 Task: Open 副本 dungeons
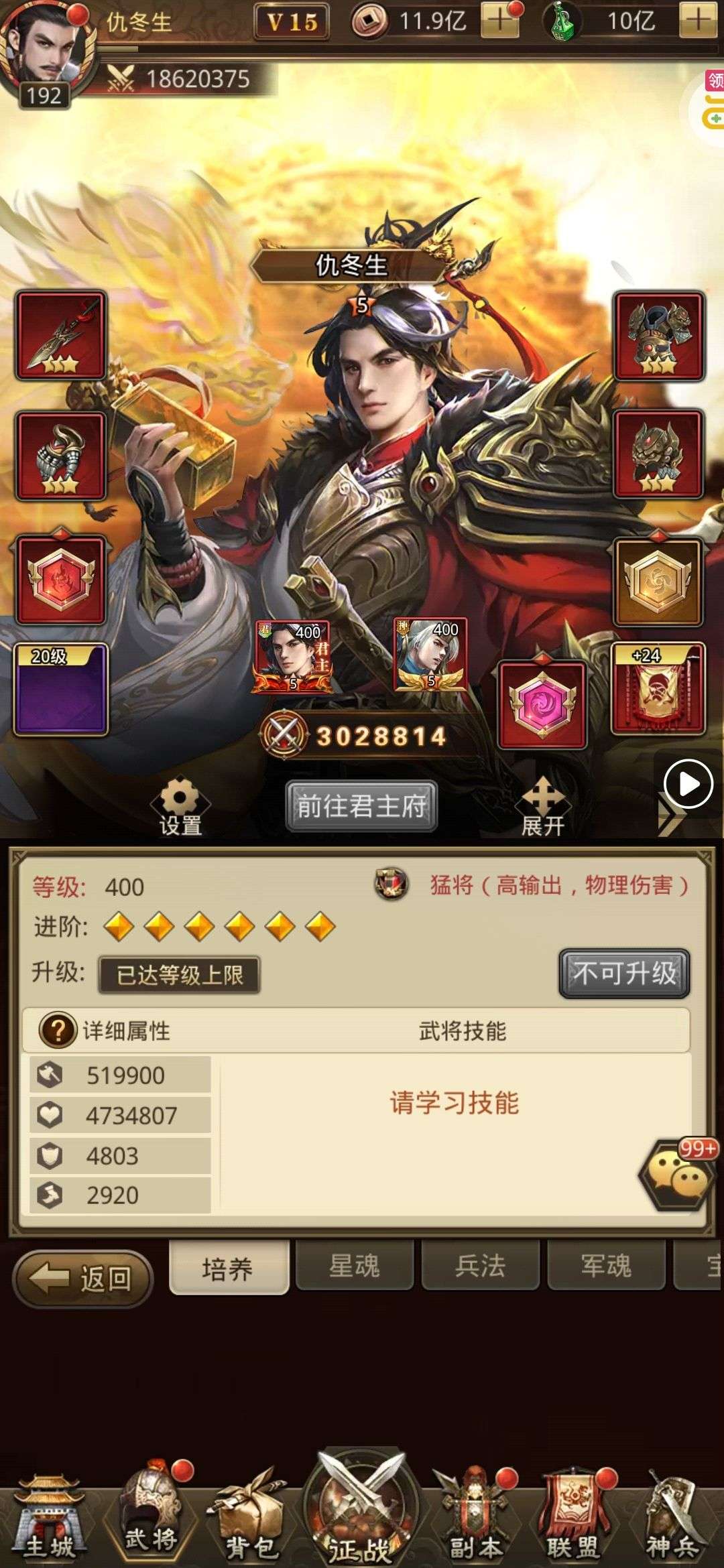tap(474, 1520)
